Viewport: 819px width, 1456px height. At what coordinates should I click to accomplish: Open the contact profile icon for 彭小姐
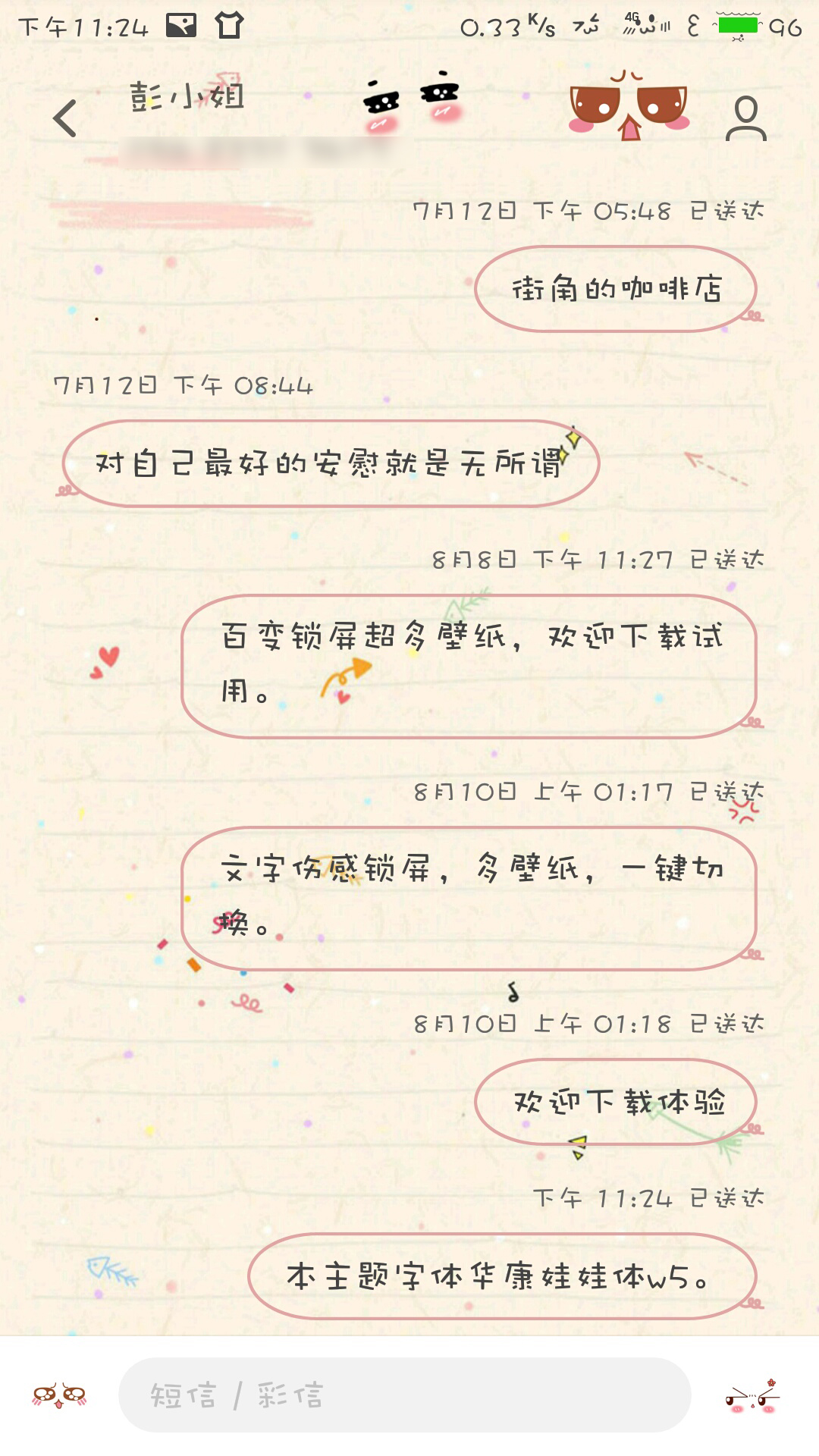coord(745,118)
